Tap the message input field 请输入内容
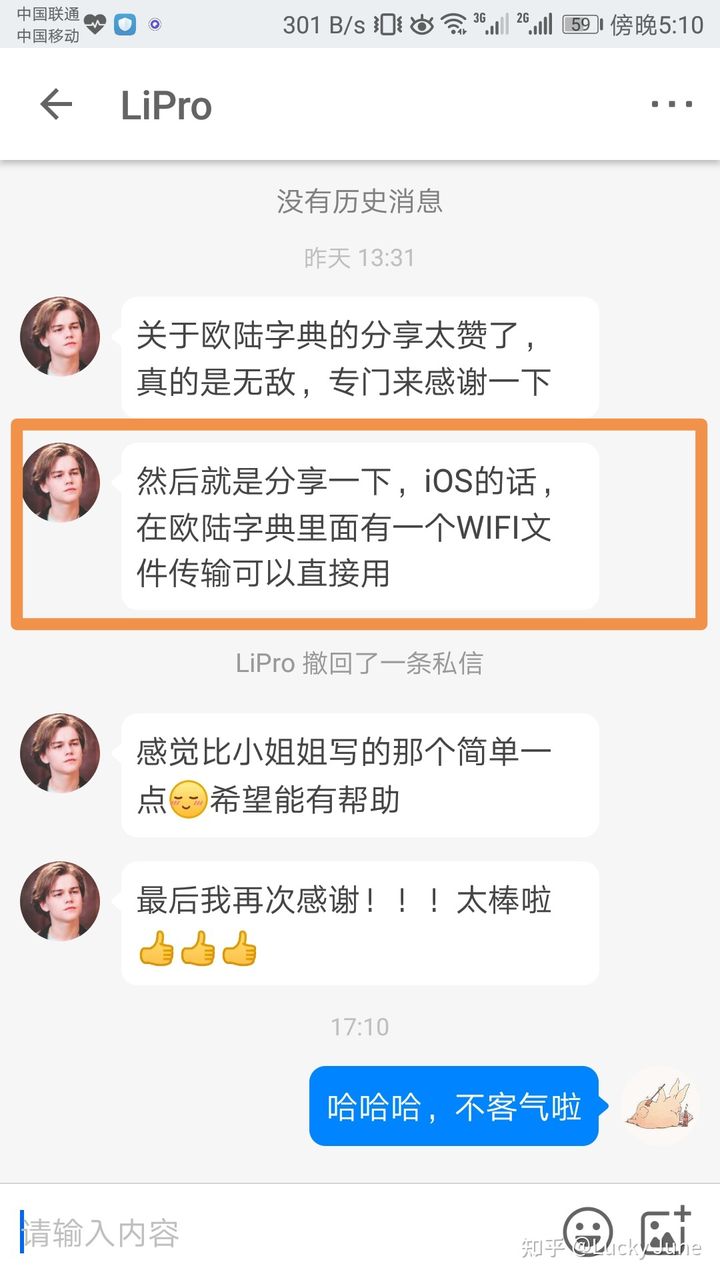Viewport: 720px width, 1280px height. 280,1233
